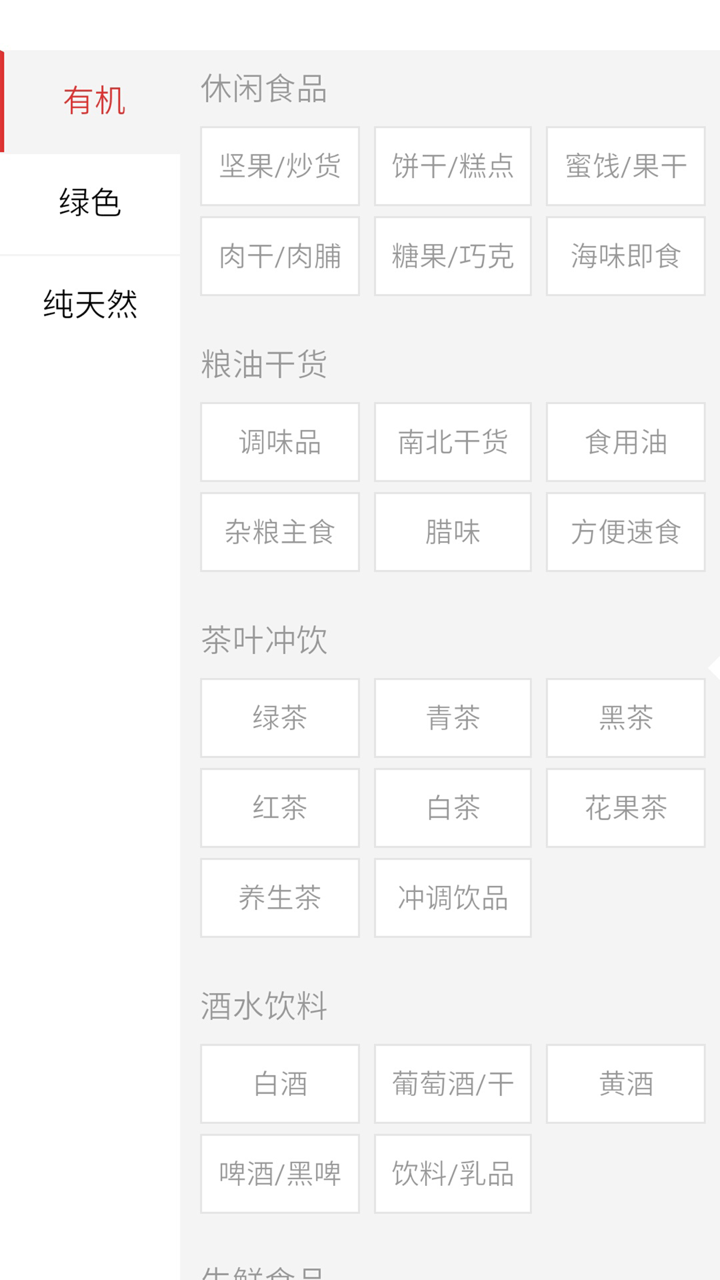Select 调味品 under 粮油干货
720x1280 pixels.
click(x=279, y=442)
